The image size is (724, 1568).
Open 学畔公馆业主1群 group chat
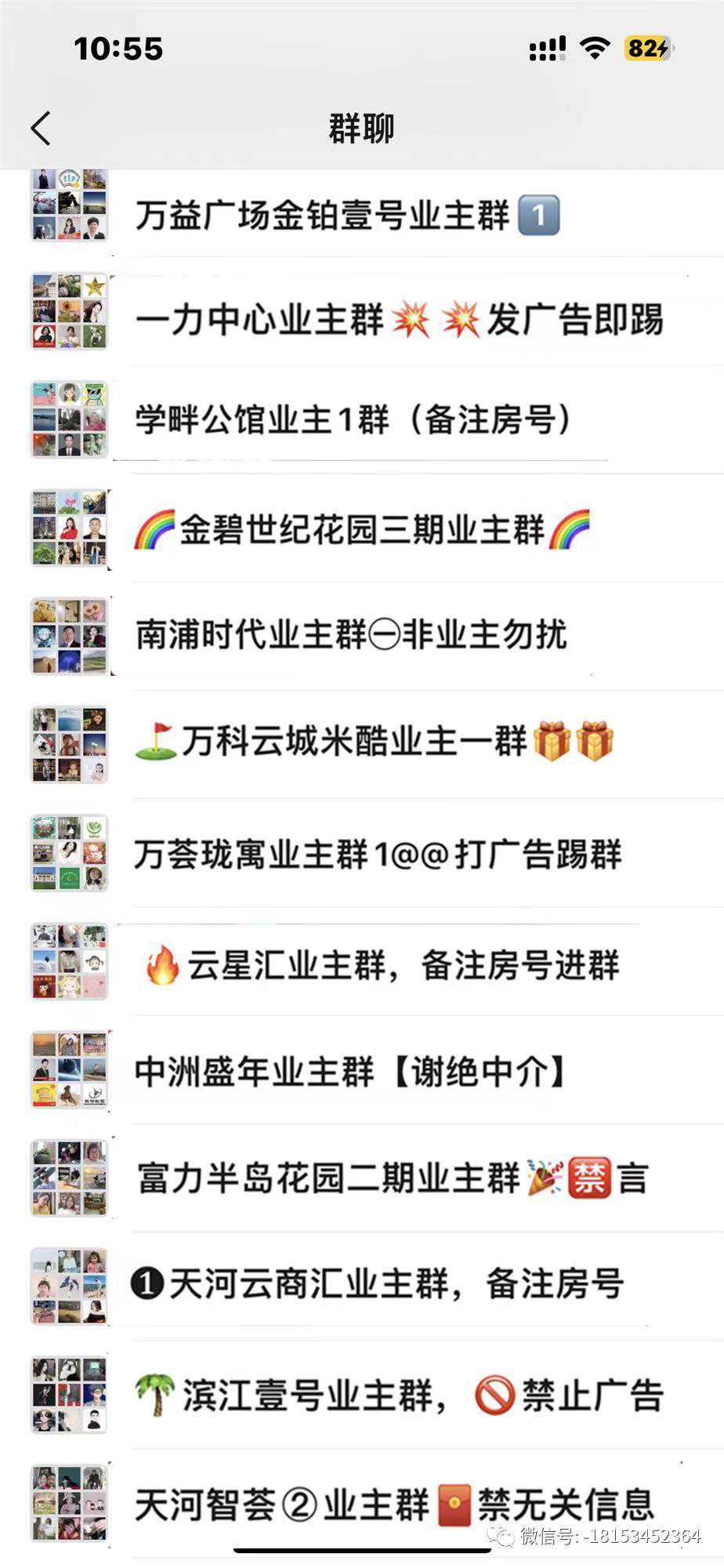click(353, 420)
